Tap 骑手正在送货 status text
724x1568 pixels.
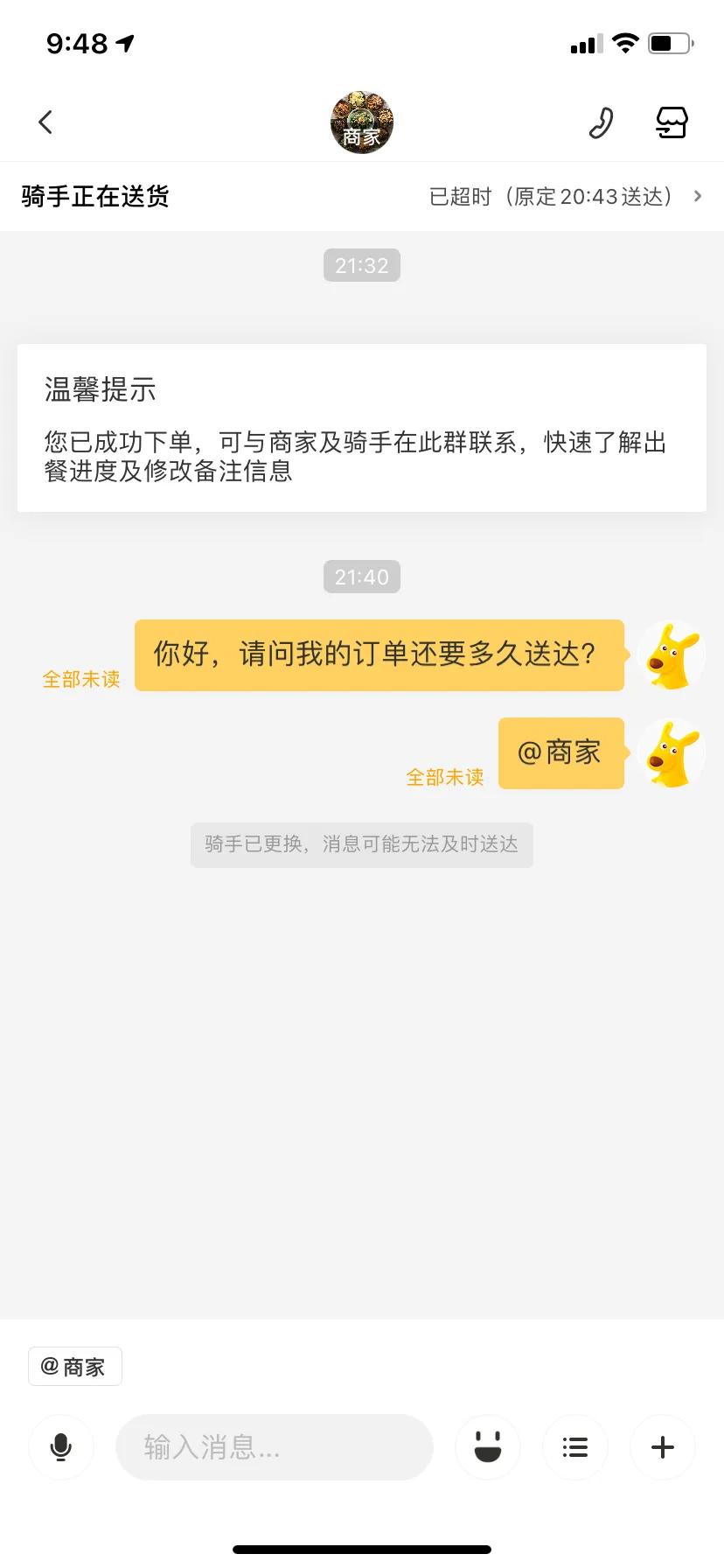pos(96,196)
